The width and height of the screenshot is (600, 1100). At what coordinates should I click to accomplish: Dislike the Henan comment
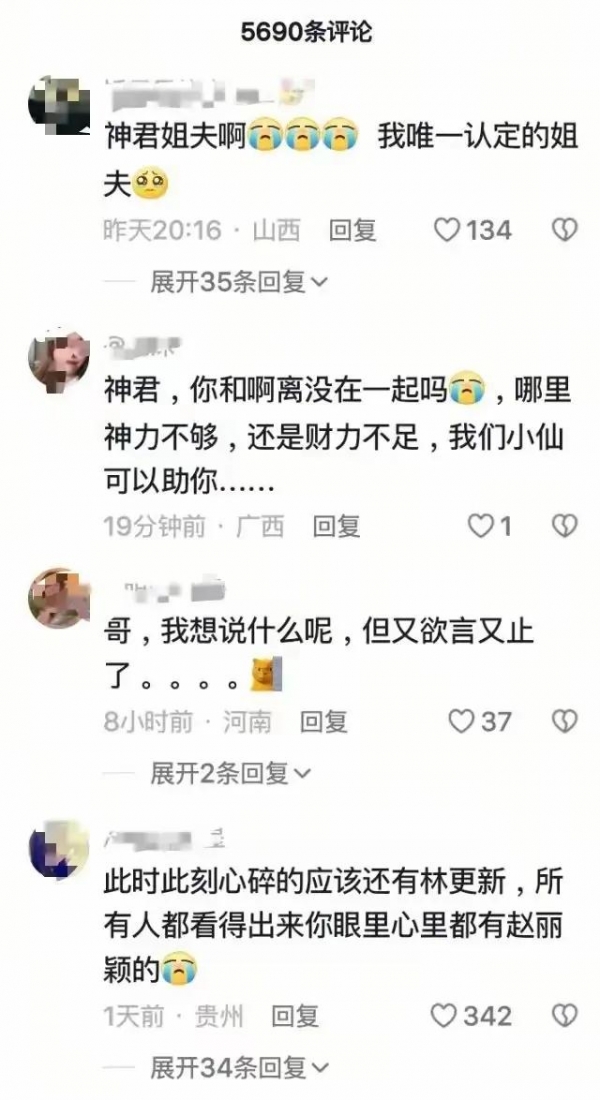click(565, 721)
